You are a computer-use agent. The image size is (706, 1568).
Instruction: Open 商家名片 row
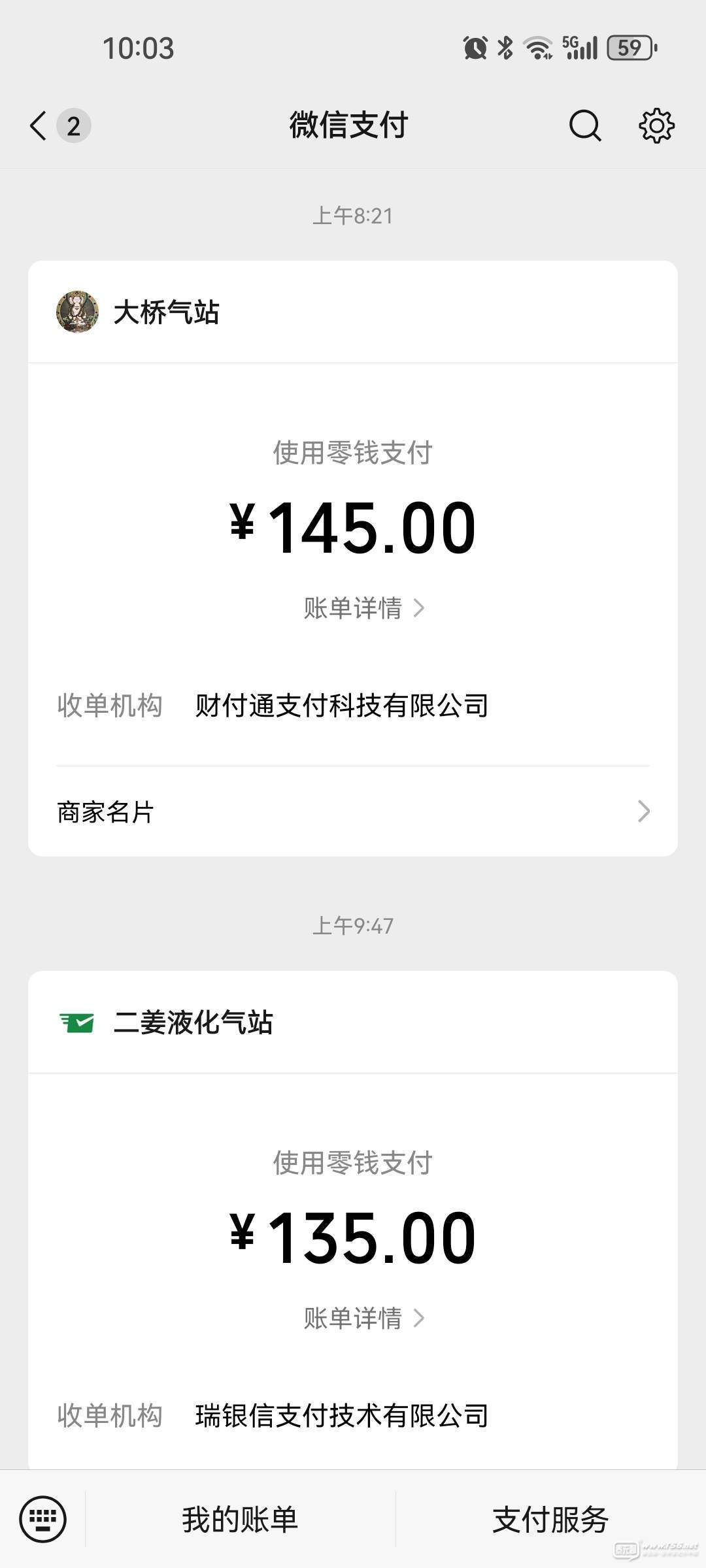point(353,811)
